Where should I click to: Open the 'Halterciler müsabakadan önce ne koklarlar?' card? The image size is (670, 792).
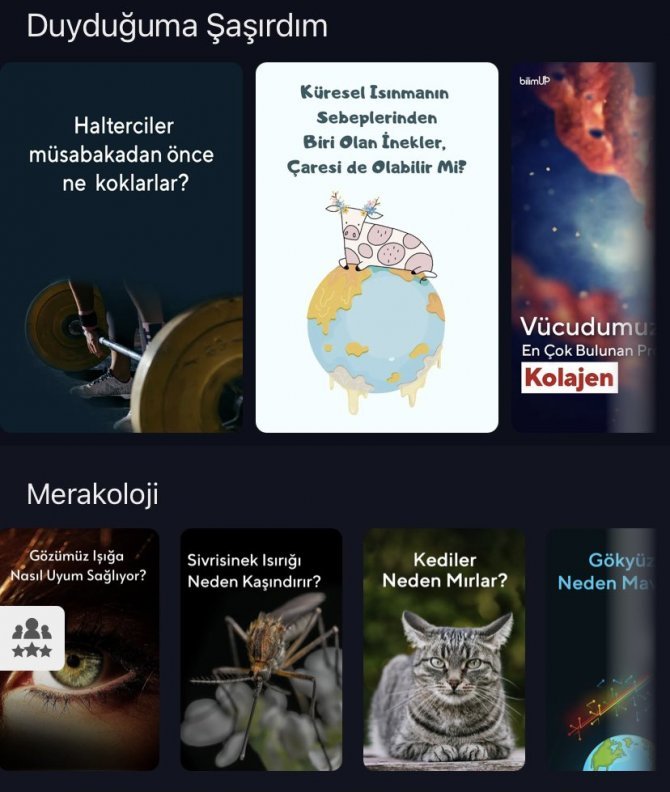coord(121,247)
